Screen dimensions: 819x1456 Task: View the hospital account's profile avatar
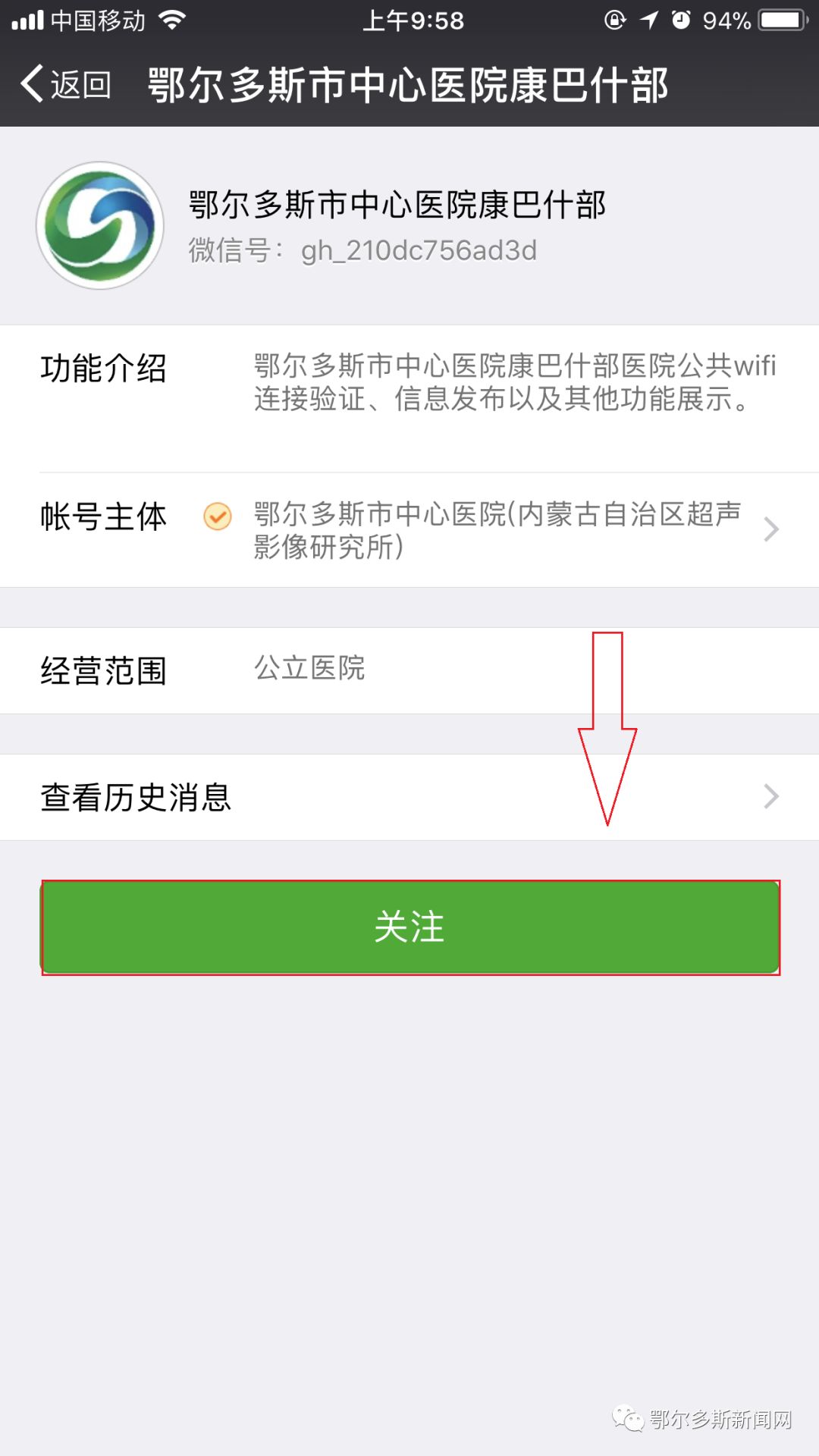[x=100, y=225]
